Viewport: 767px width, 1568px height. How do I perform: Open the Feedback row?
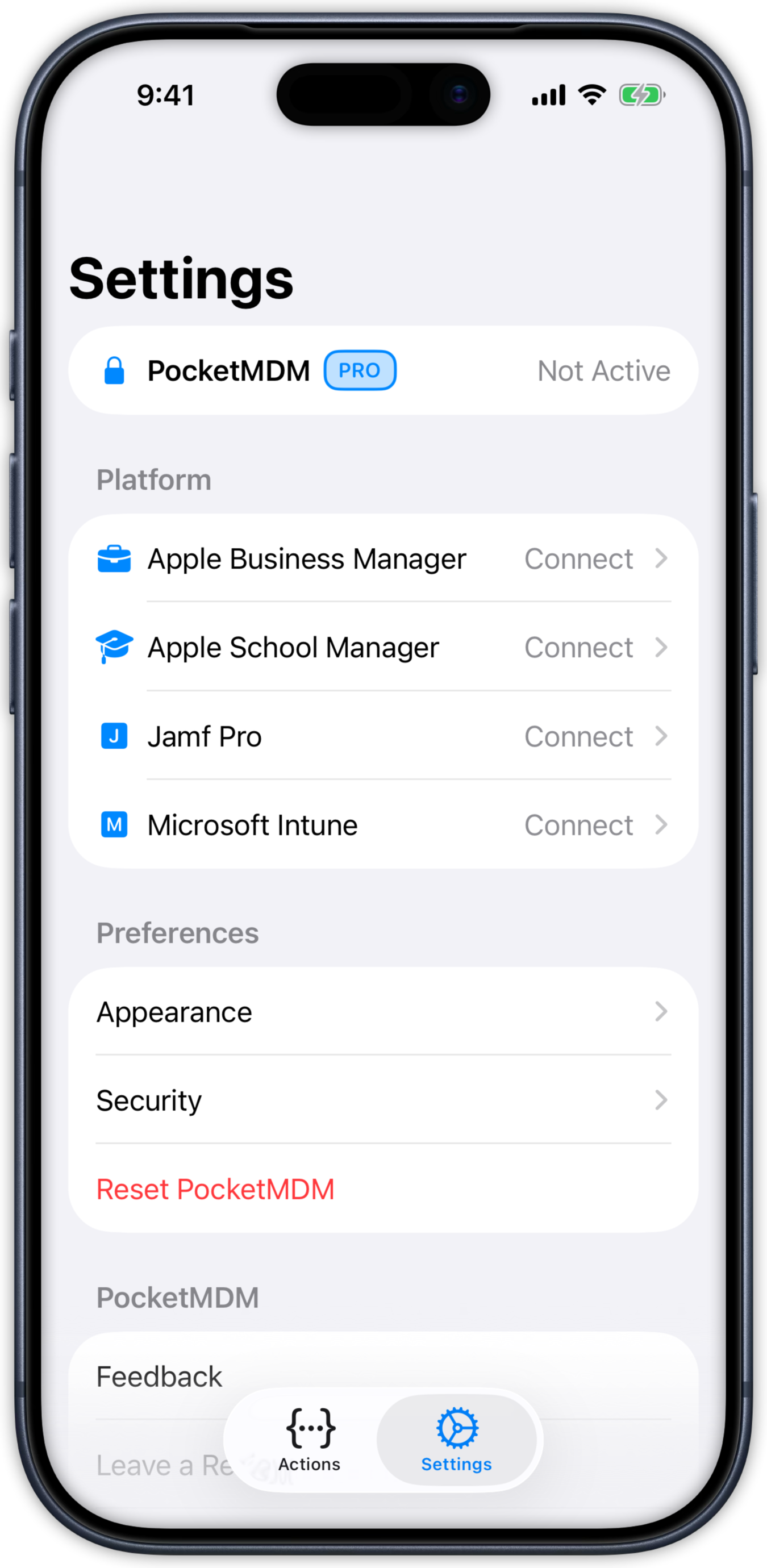[x=160, y=1375]
